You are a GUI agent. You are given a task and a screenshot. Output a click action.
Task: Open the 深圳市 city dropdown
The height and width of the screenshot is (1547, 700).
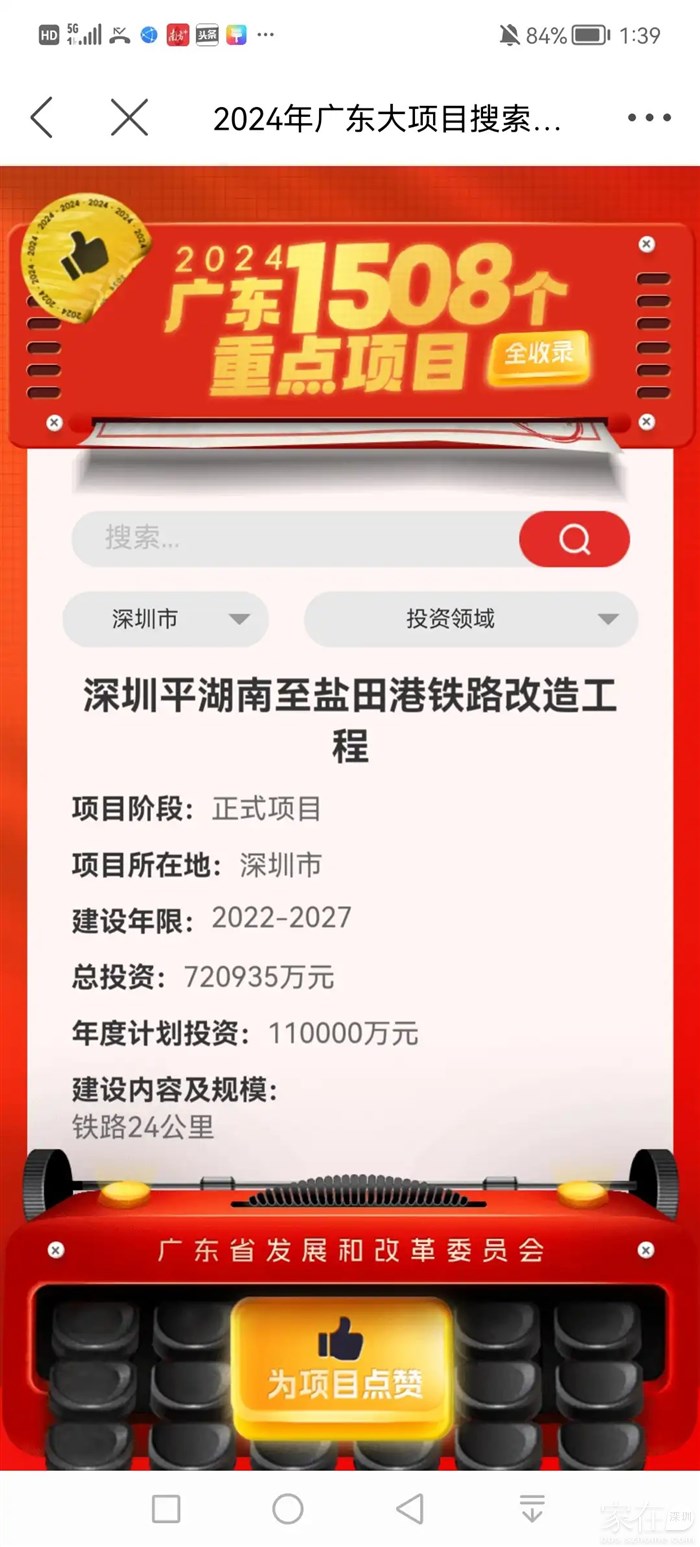click(166, 619)
